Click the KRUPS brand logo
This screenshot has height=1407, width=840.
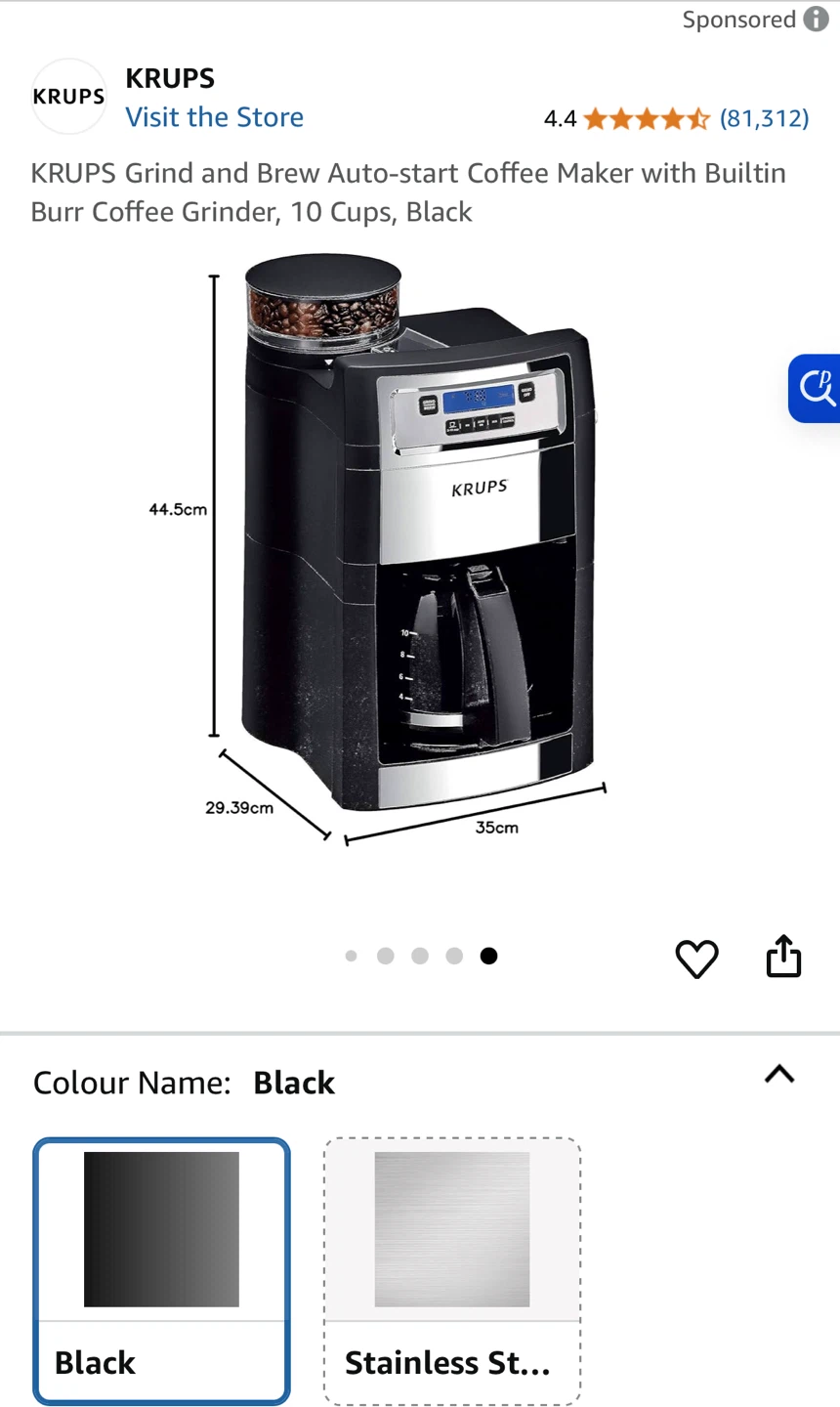tap(68, 95)
